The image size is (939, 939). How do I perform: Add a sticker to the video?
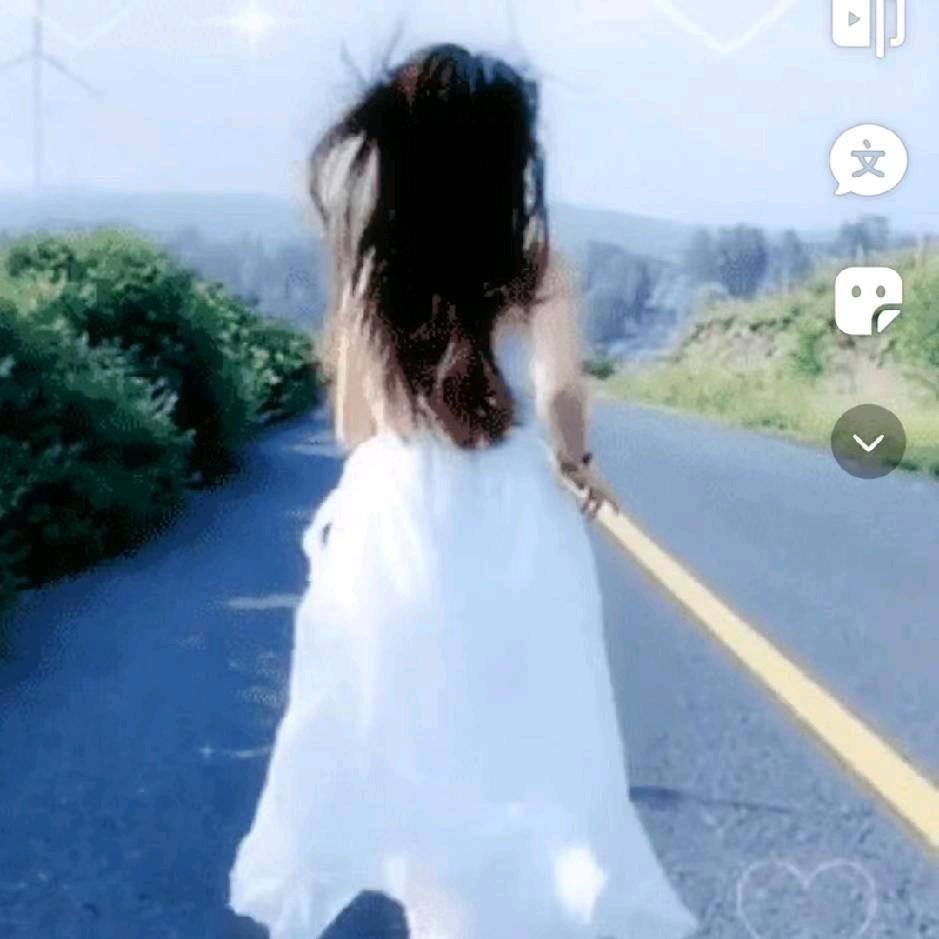[x=868, y=301]
